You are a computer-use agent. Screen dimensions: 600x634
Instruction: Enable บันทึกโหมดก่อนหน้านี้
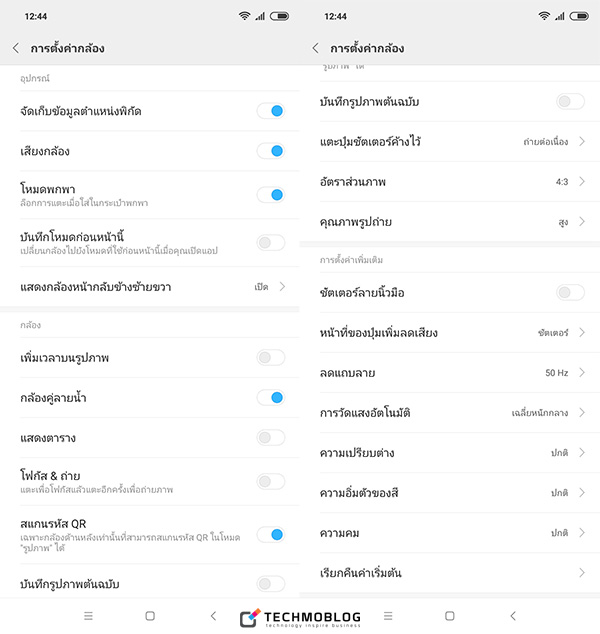coord(270,242)
